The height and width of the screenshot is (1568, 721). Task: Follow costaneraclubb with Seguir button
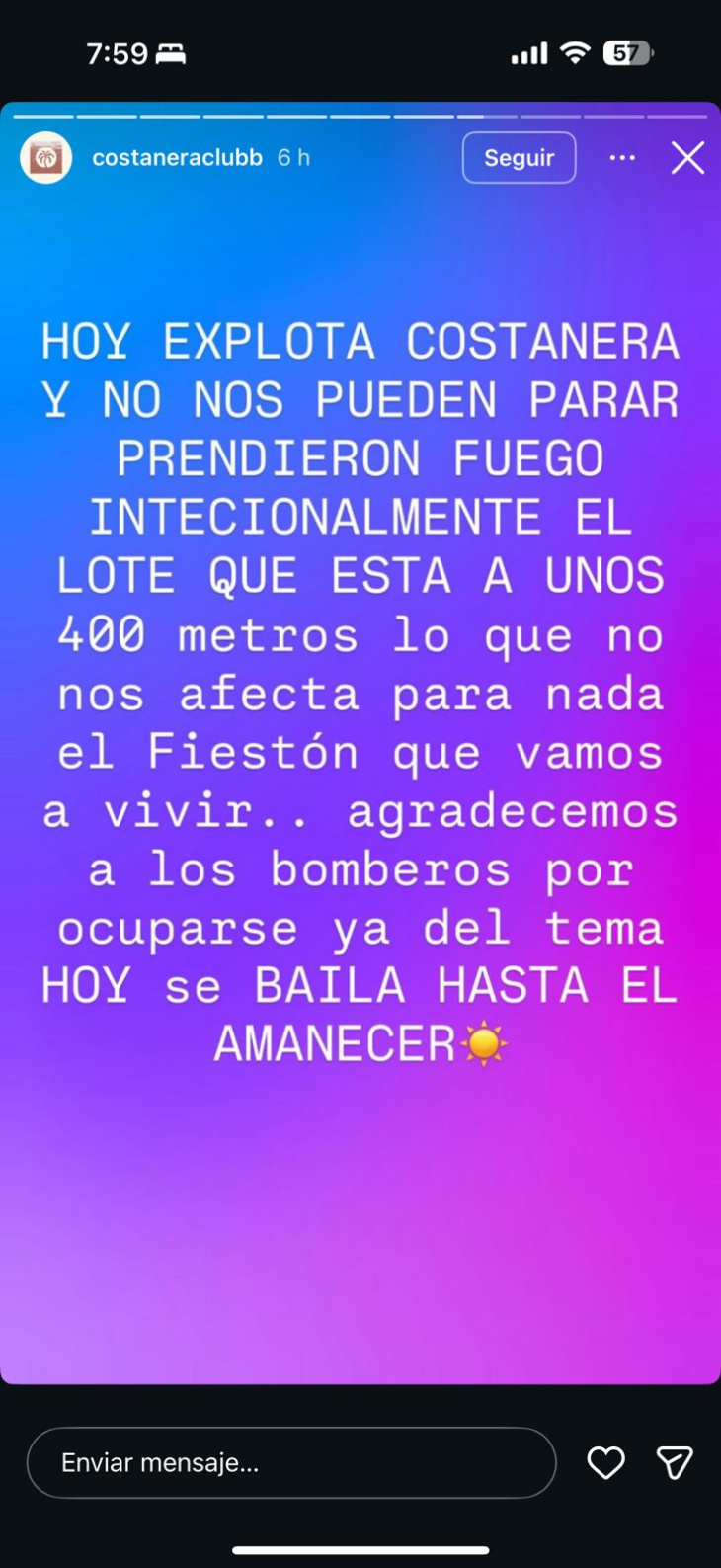tap(519, 158)
